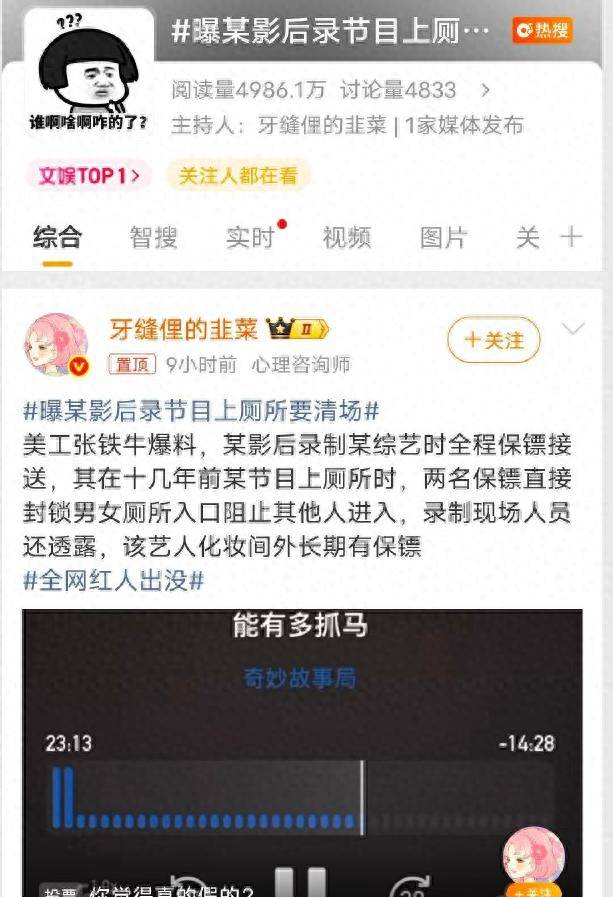
Task: Open the 图片 tab
Action: tap(443, 237)
